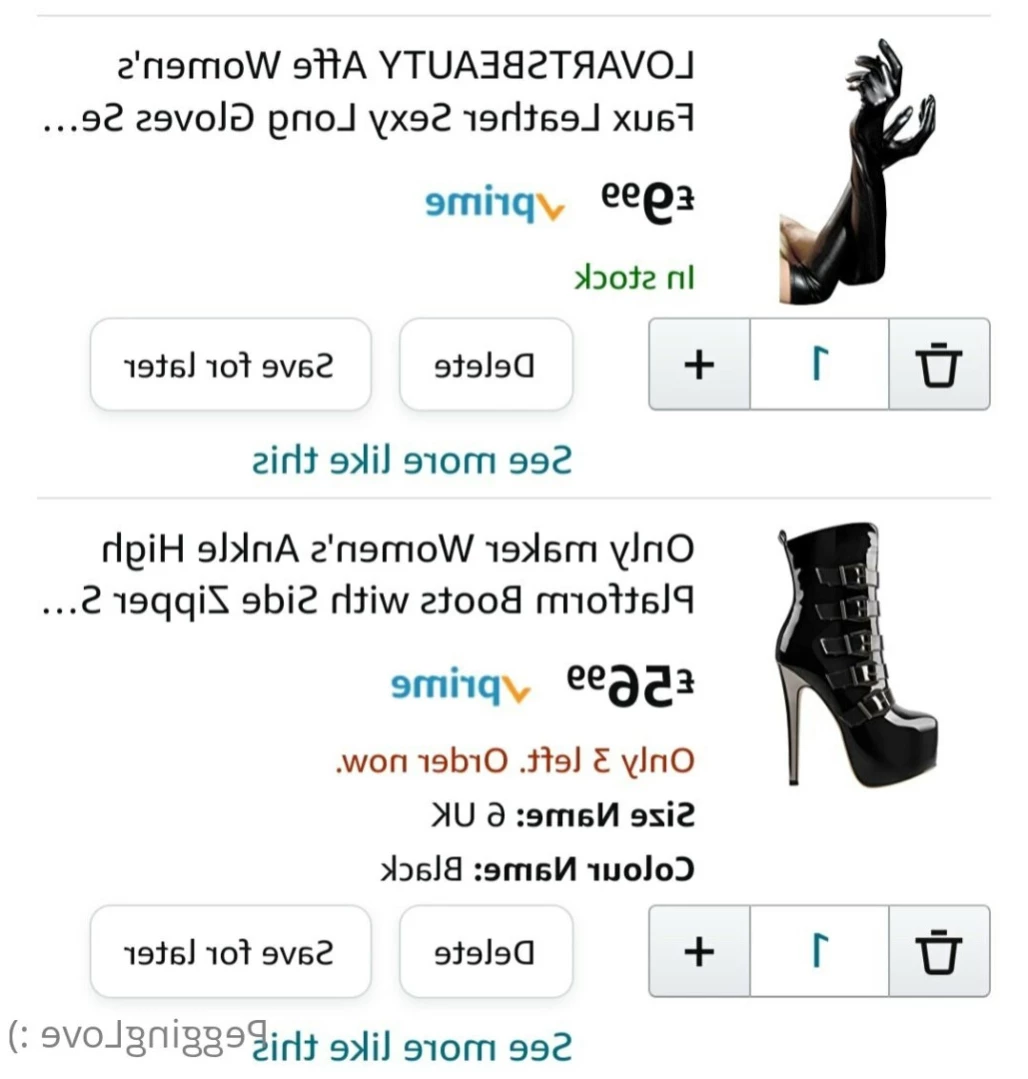Tap Delete button for the gloves item
The image size is (1028, 1079).
tap(485, 365)
